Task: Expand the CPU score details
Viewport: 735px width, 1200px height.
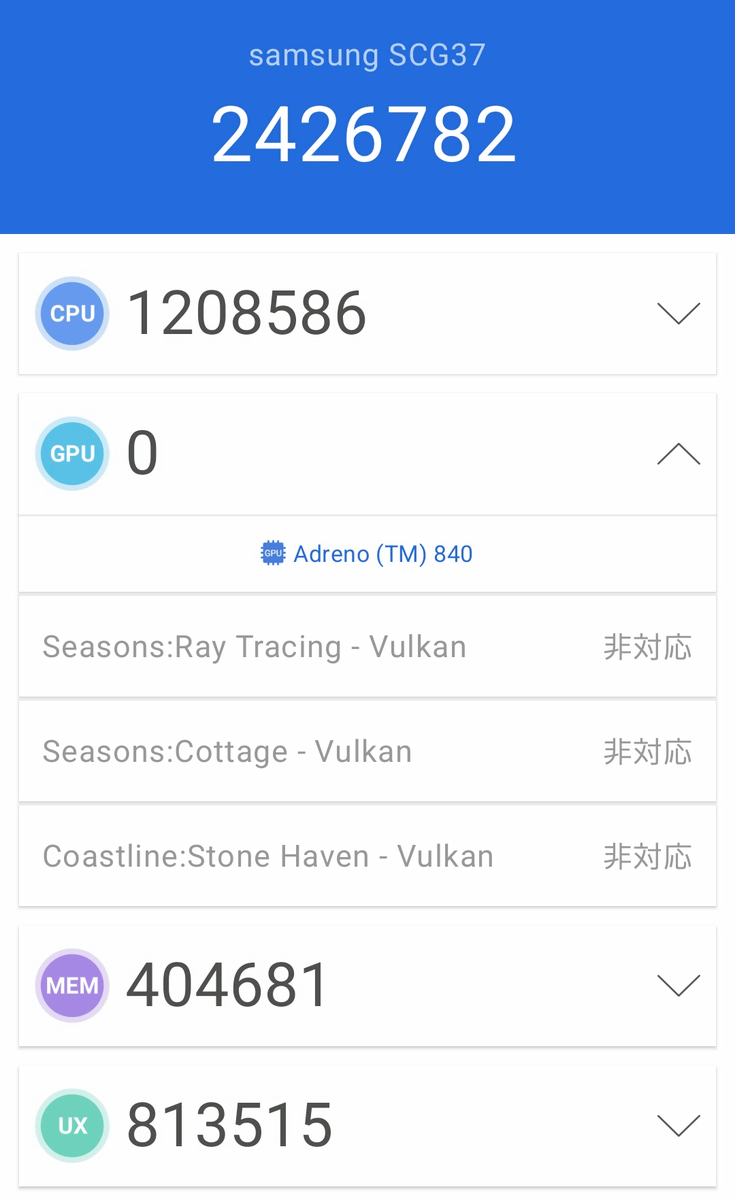Action: (x=678, y=314)
